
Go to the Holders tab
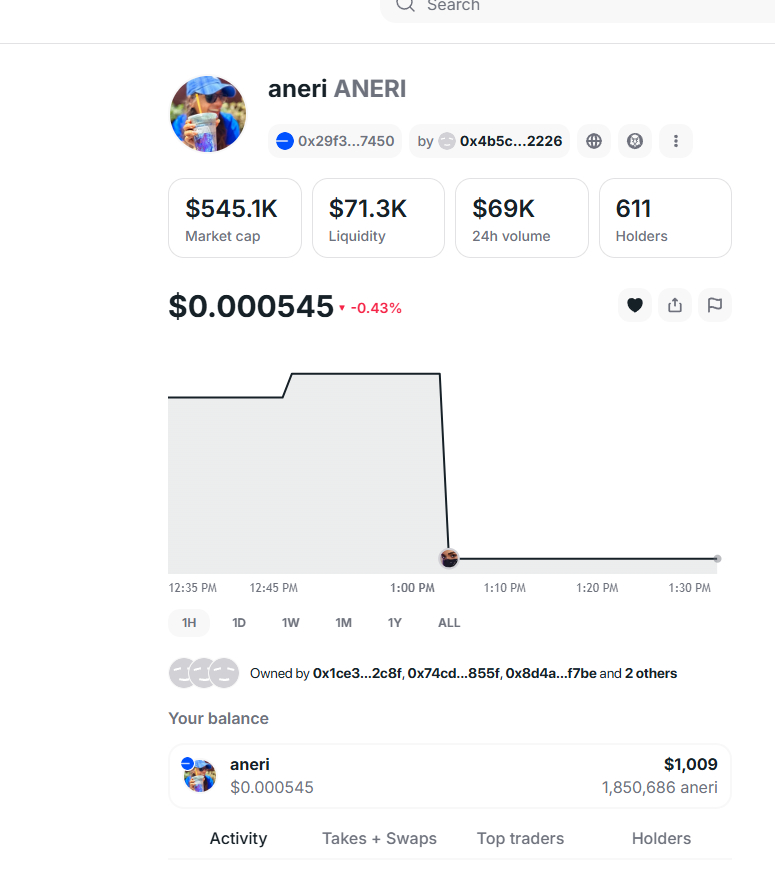(661, 839)
